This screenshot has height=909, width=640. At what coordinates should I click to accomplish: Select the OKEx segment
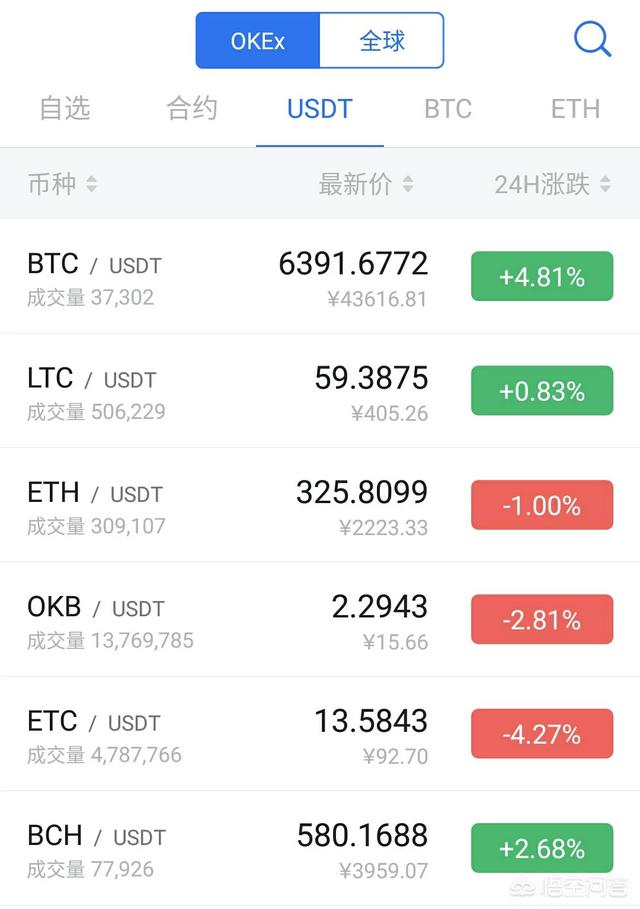click(x=258, y=41)
